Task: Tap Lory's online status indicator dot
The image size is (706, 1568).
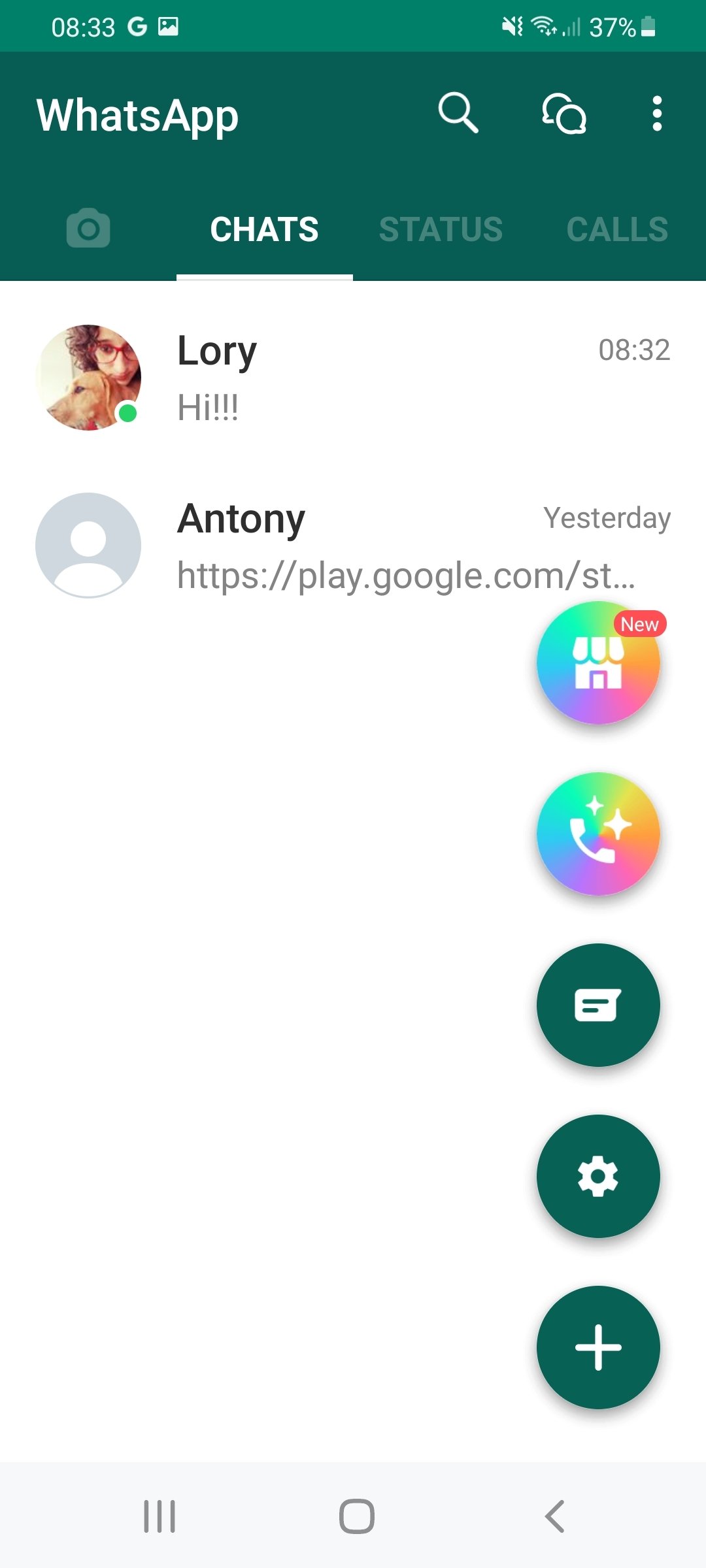Action: pyautogui.click(x=128, y=412)
